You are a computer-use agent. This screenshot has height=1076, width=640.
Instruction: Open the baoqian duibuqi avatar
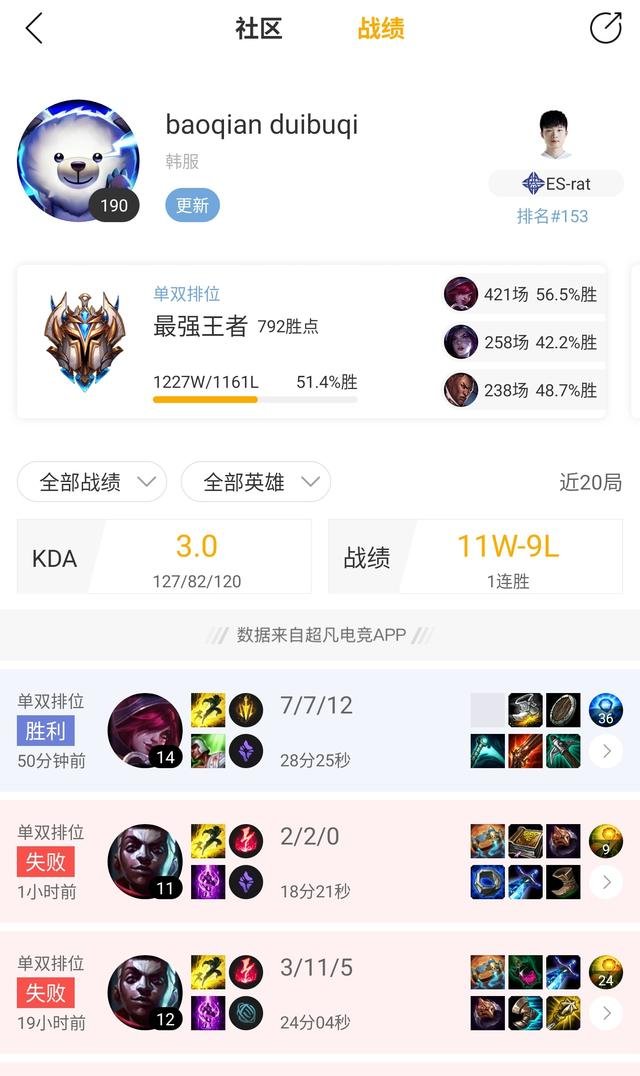pyautogui.click(x=78, y=160)
